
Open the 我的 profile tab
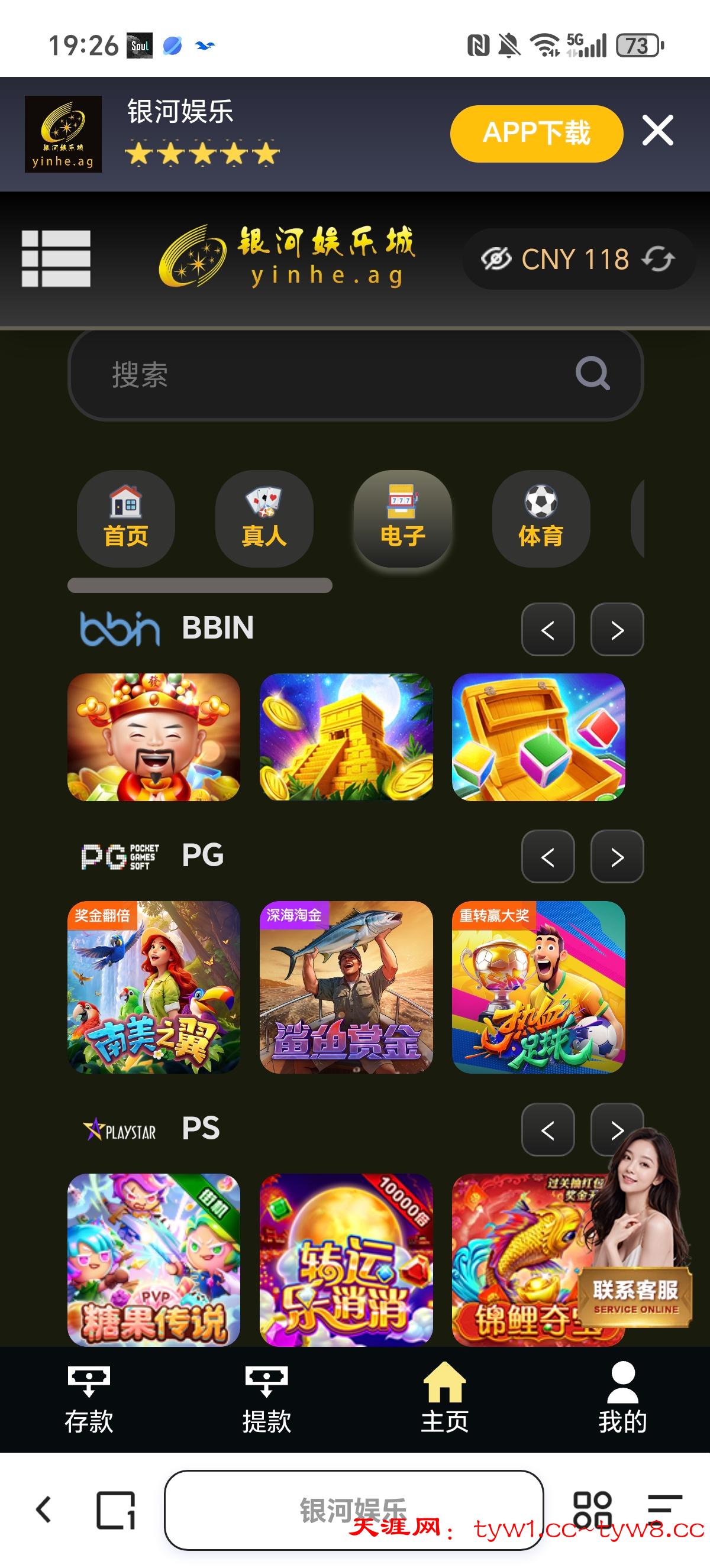[622, 1399]
